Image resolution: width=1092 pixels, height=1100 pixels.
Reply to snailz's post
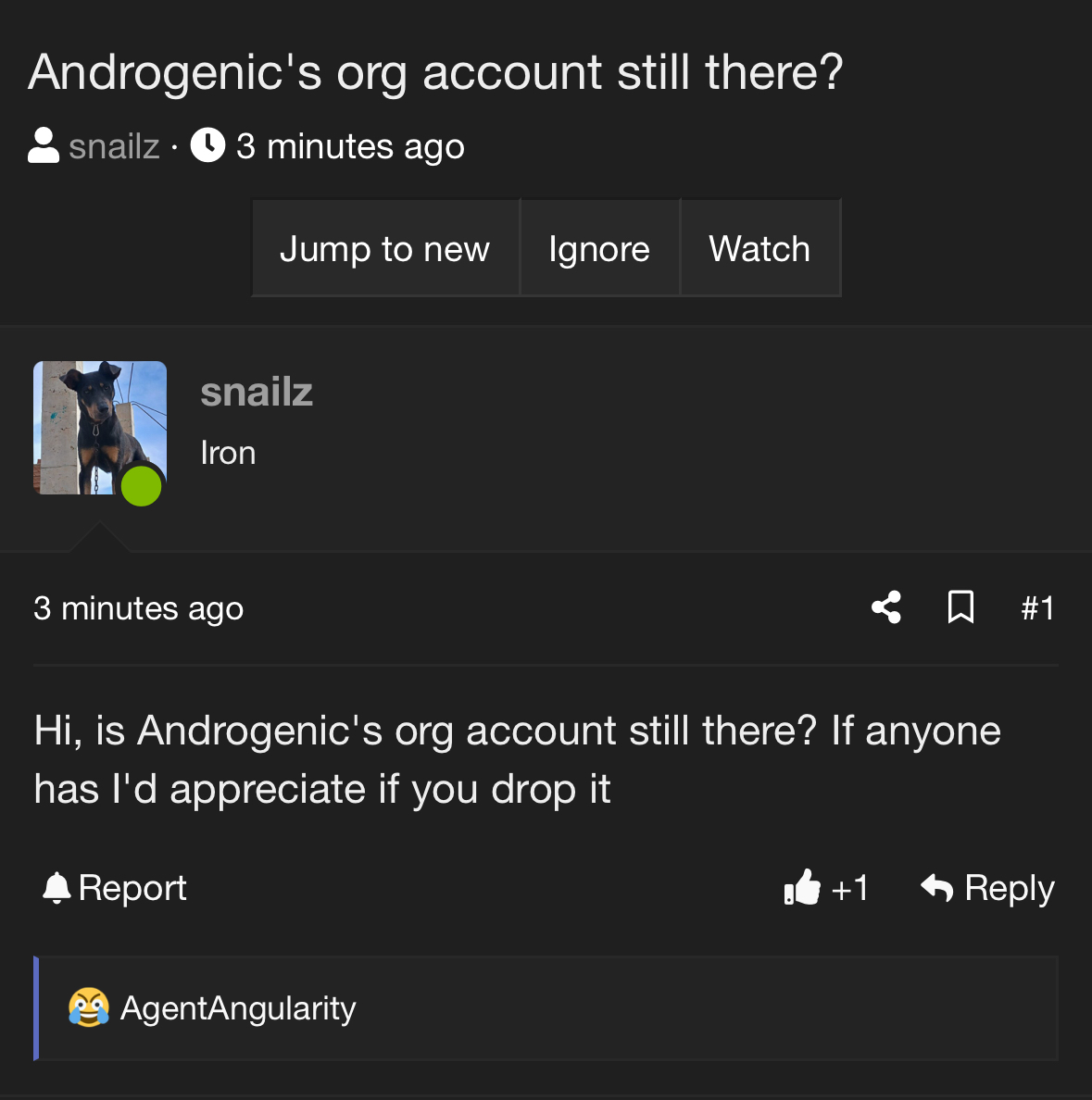click(987, 888)
